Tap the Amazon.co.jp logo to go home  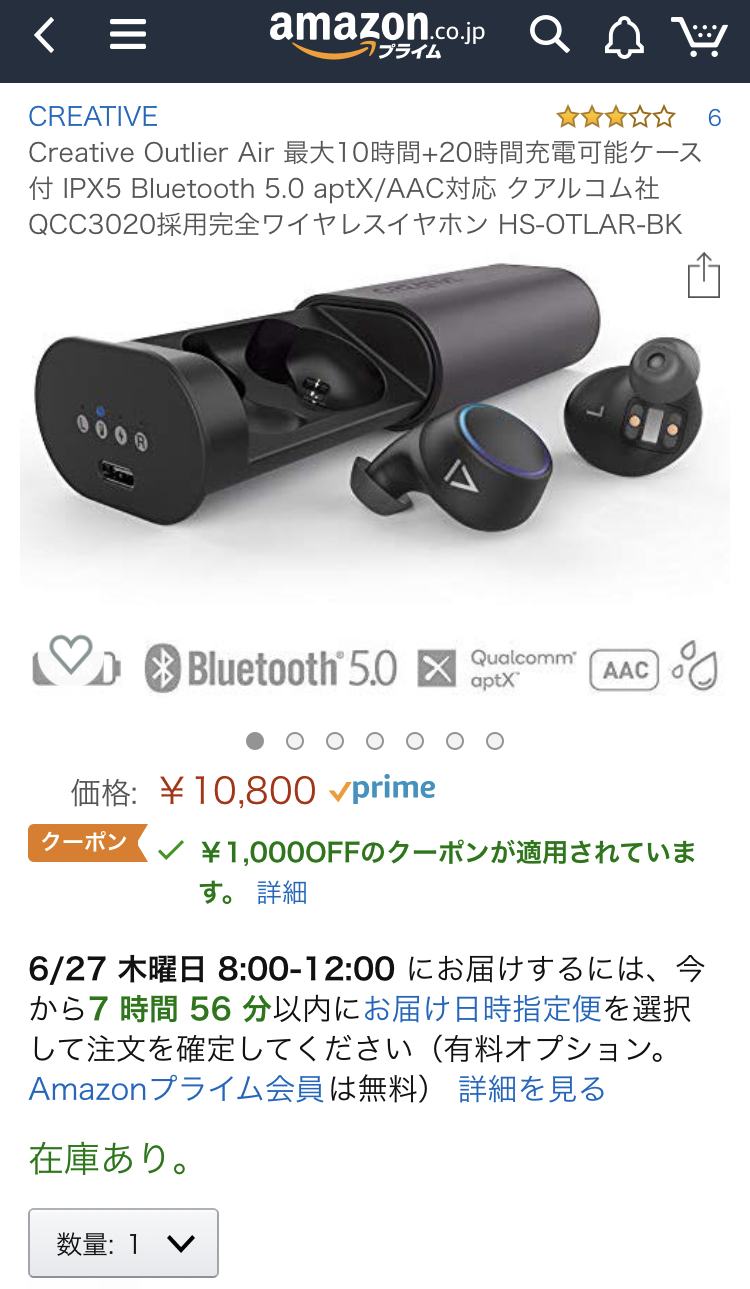[377, 36]
